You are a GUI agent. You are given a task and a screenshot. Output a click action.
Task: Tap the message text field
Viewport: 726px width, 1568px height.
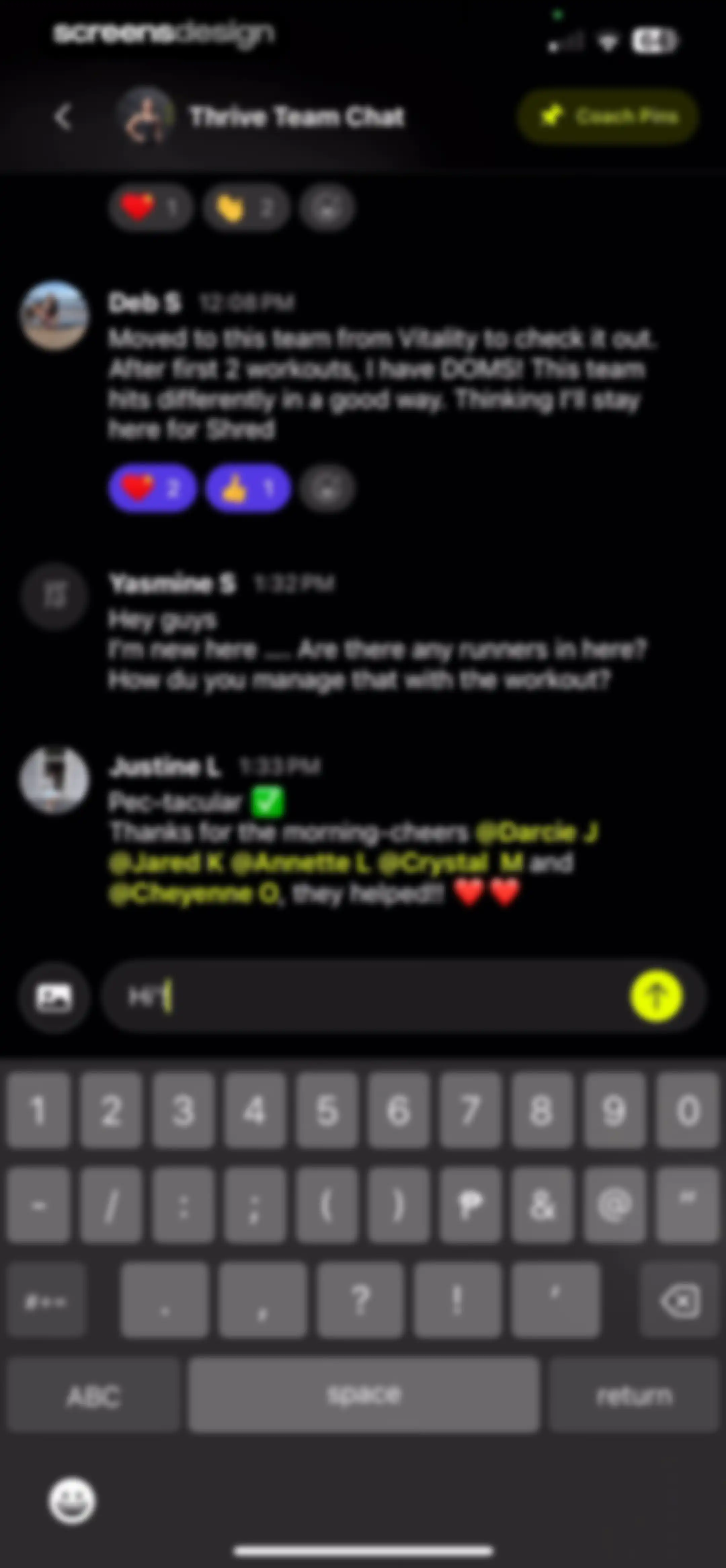coord(365,996)
